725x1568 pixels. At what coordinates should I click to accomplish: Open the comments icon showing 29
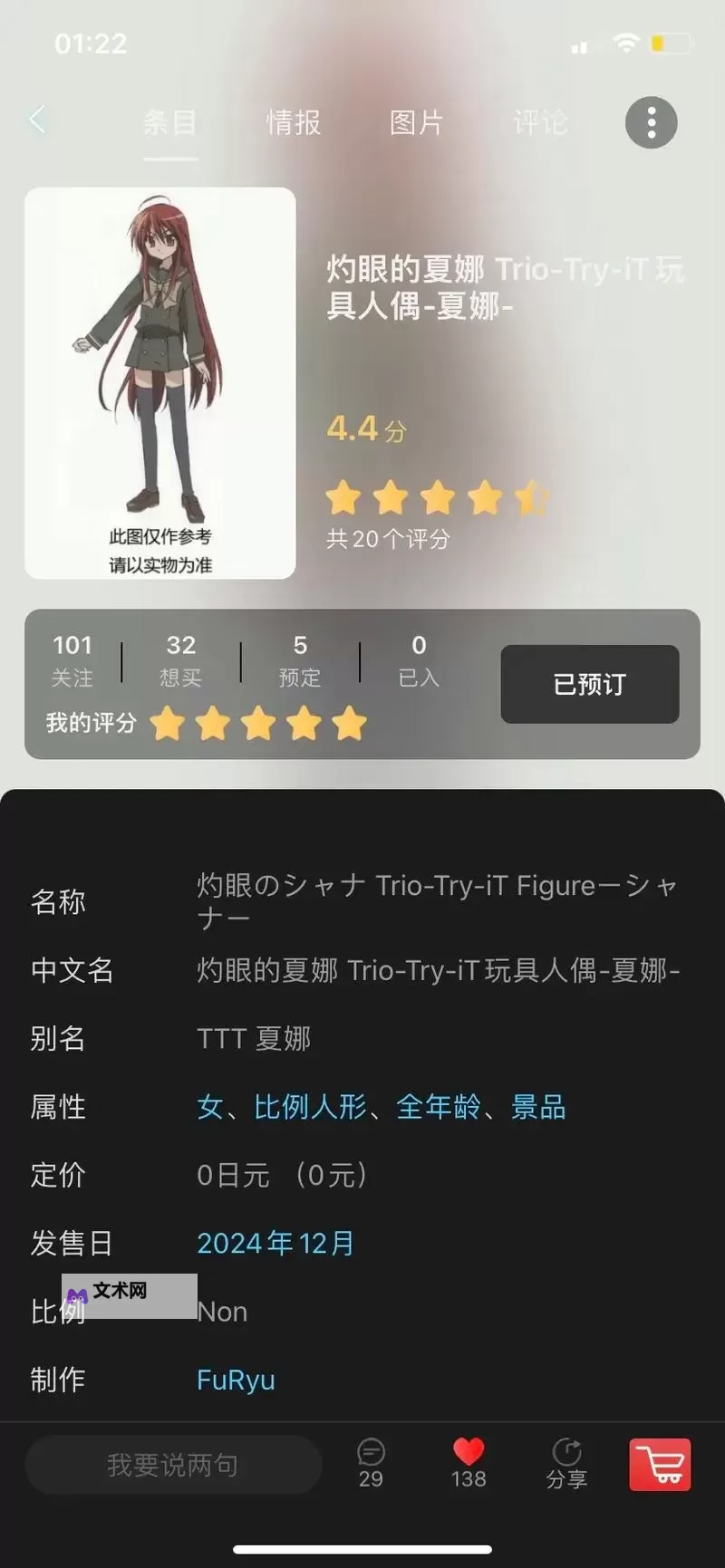(x=371, y=1463)
